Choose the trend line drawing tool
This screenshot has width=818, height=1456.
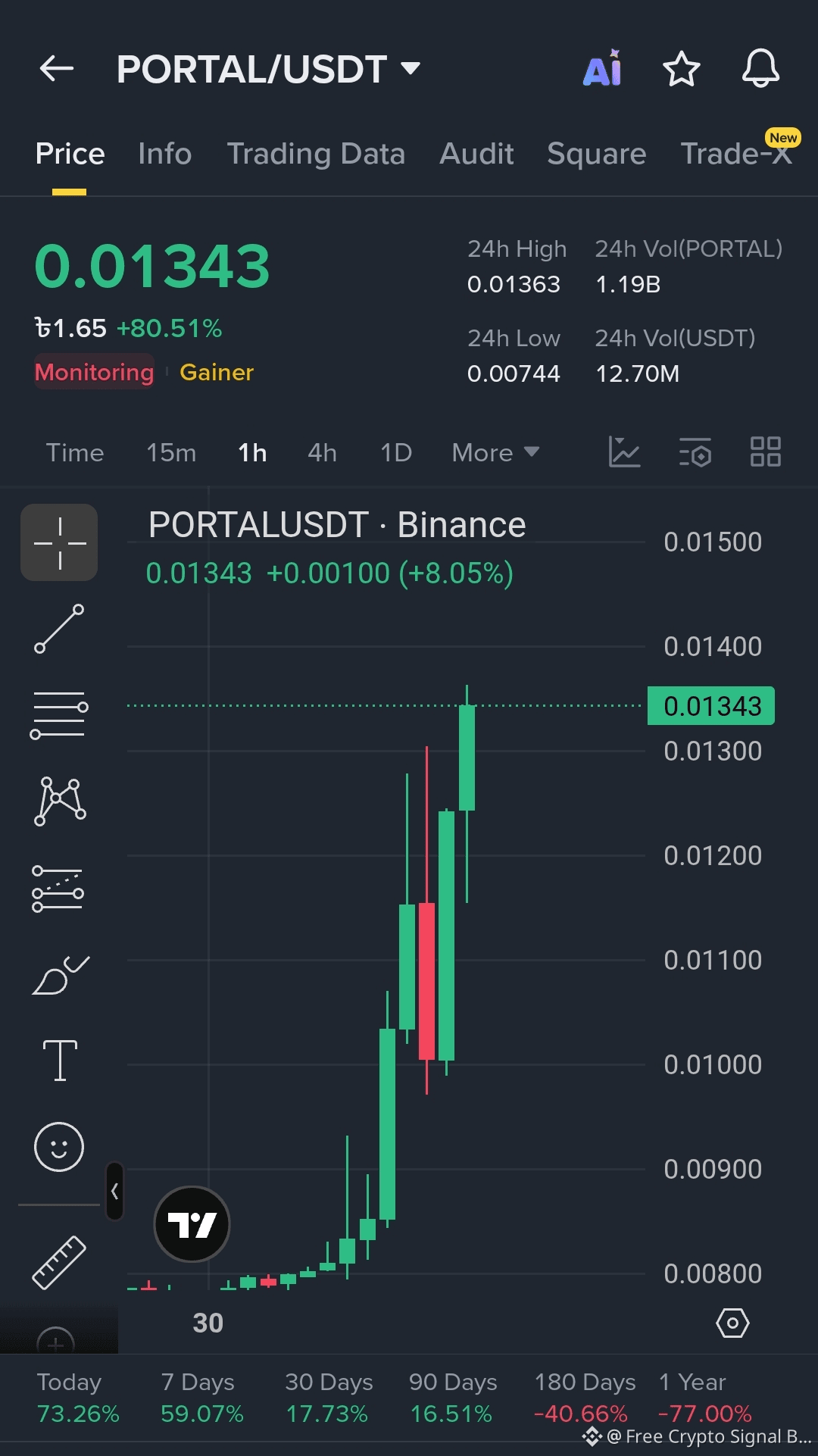(59, 629)
